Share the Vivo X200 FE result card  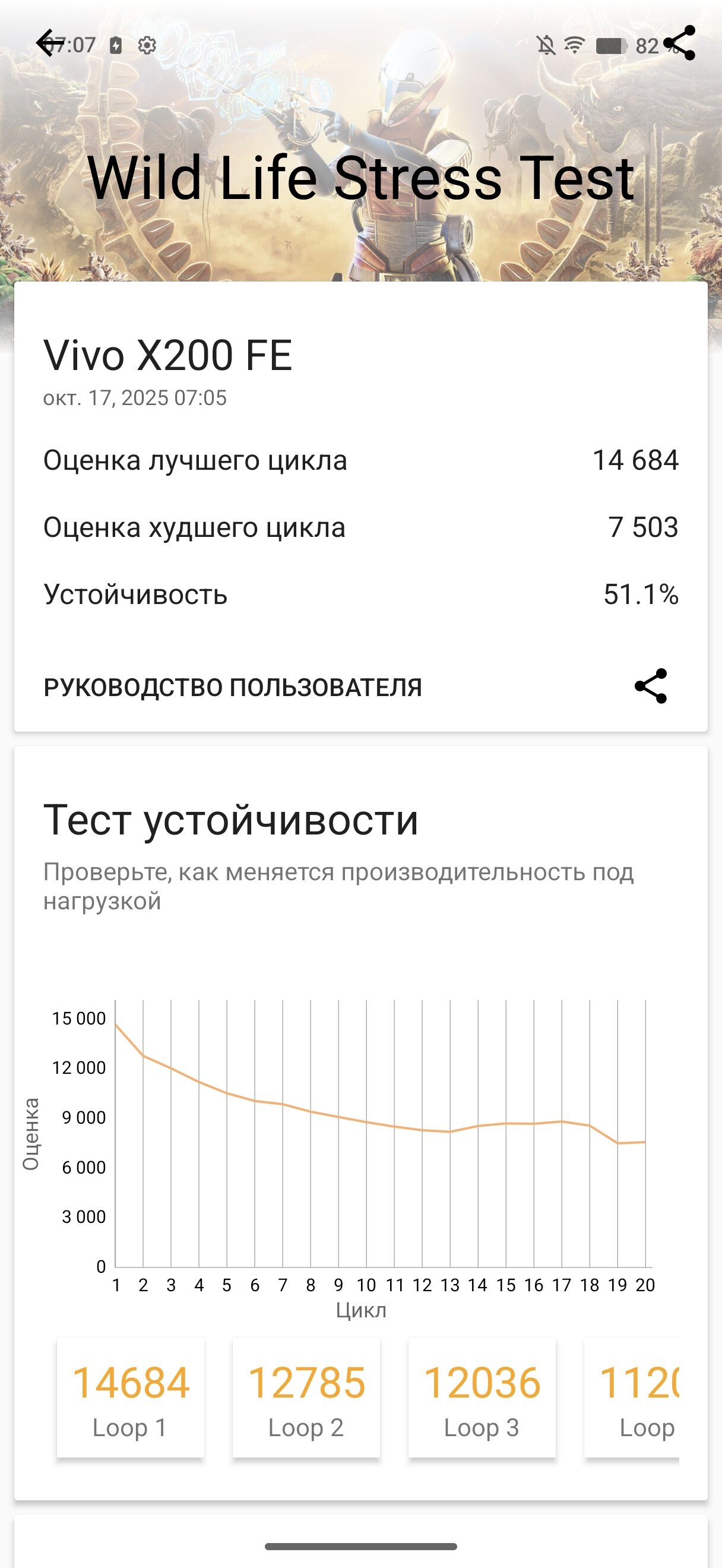pyautogui.click(x=650, y=687)
